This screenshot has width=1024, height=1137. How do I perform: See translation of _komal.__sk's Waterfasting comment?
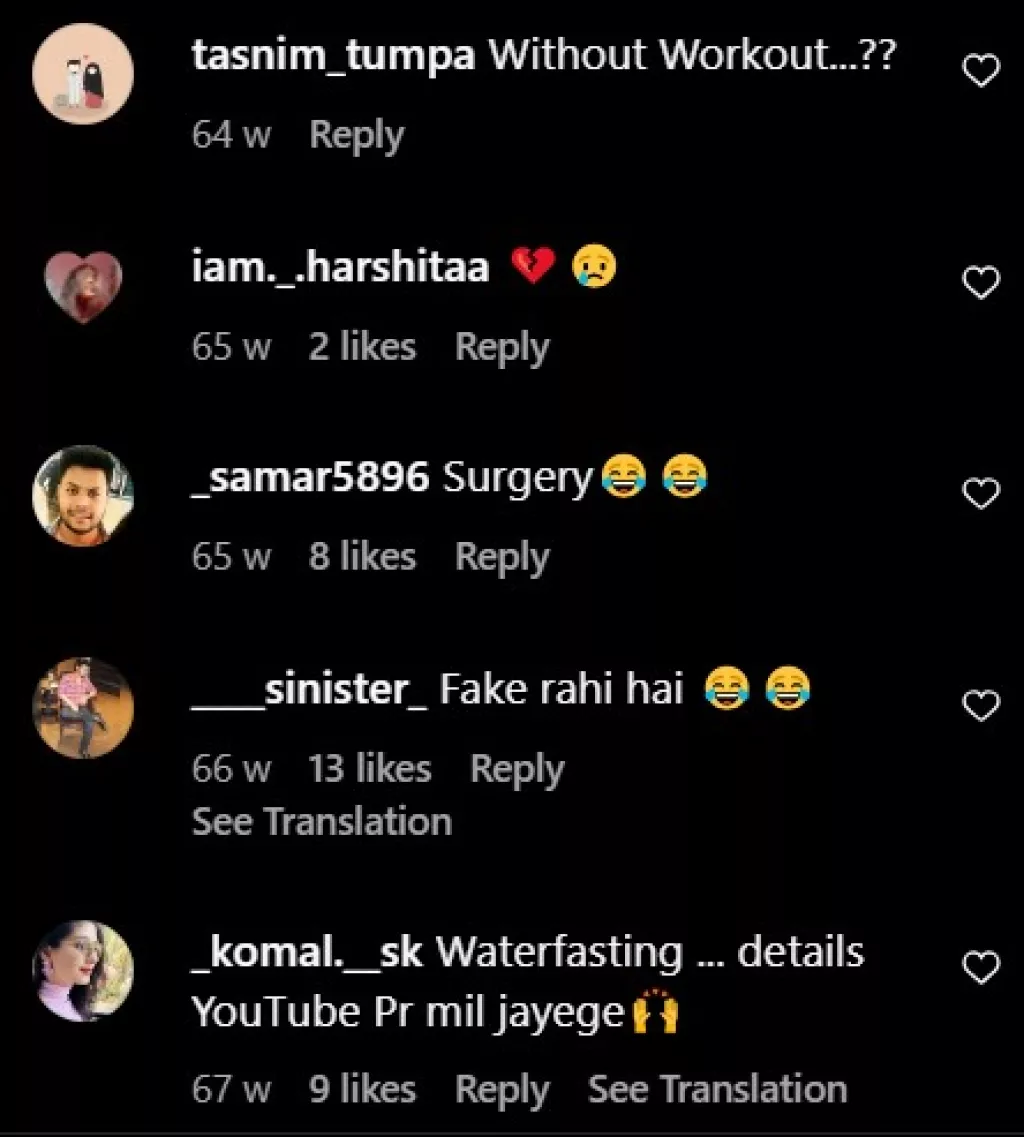tap(717, 1089)
